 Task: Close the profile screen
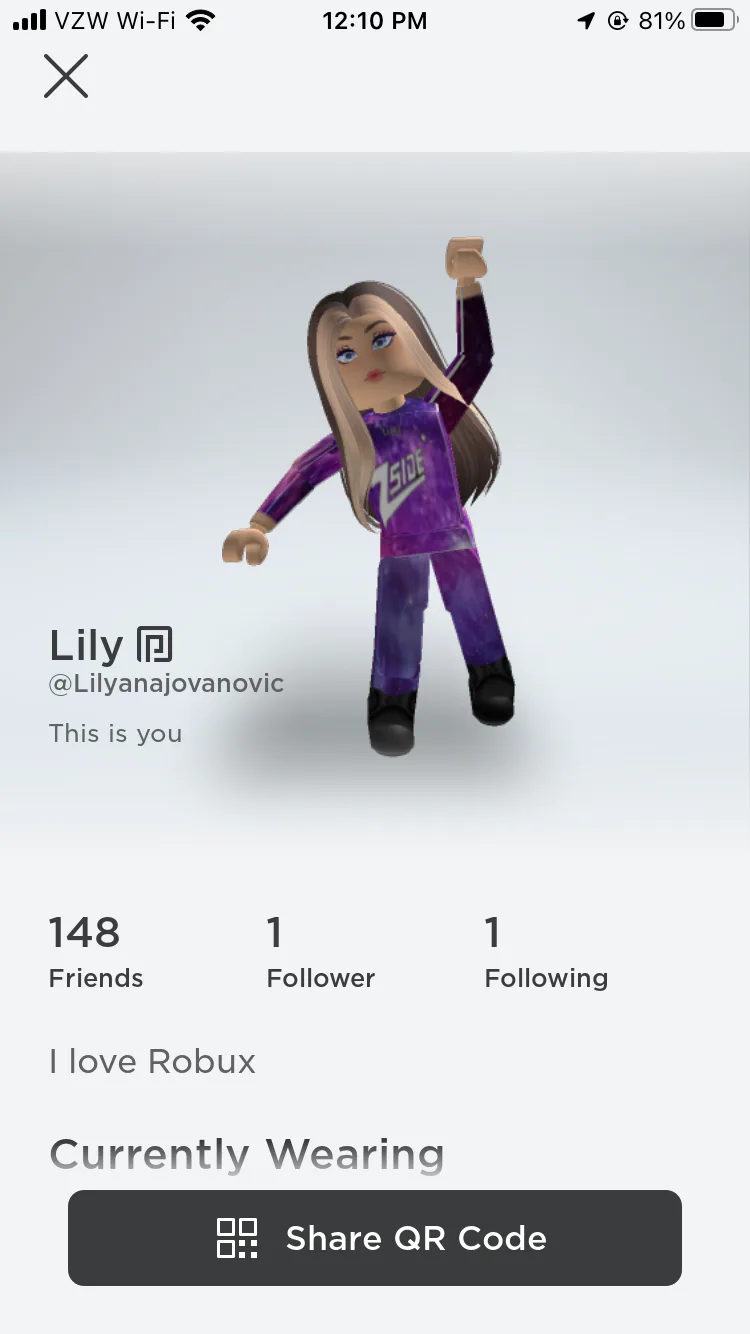click(66, 76)
